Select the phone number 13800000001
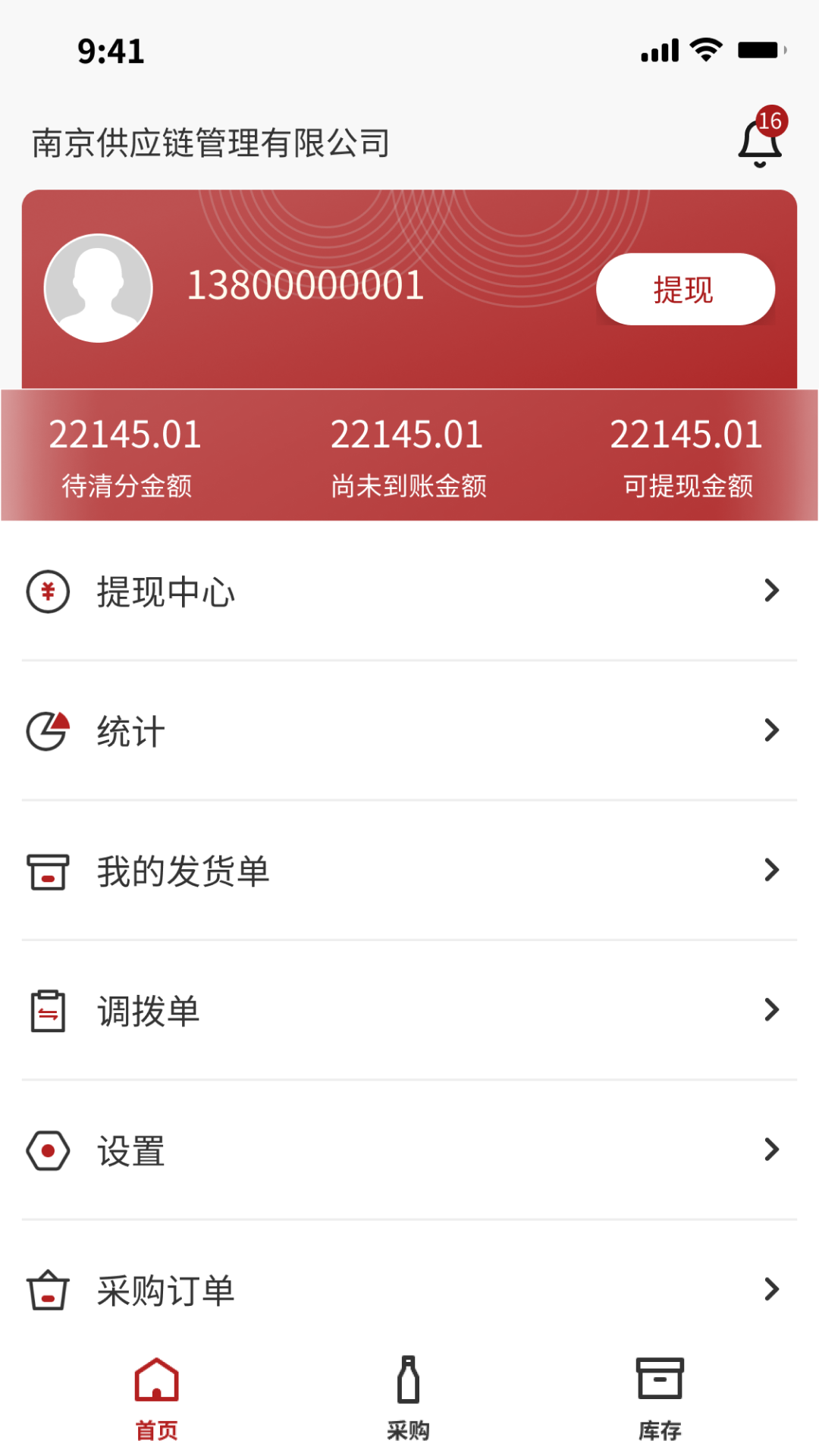Image resolution: width=819 pixels, height=1456 pixels. pyautogui.click(x=306, y=285)
